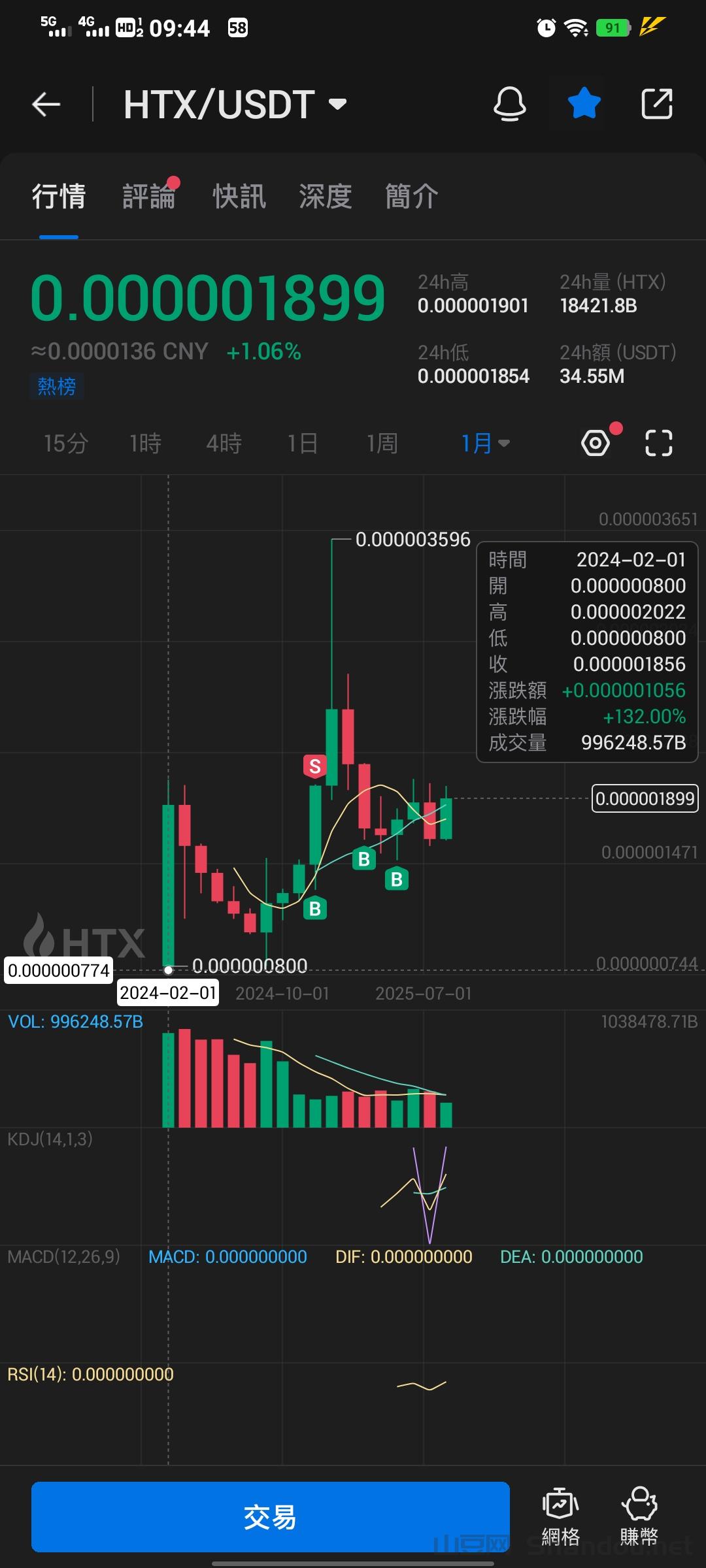Tap the blue 交易 button

click(270, 1516)
